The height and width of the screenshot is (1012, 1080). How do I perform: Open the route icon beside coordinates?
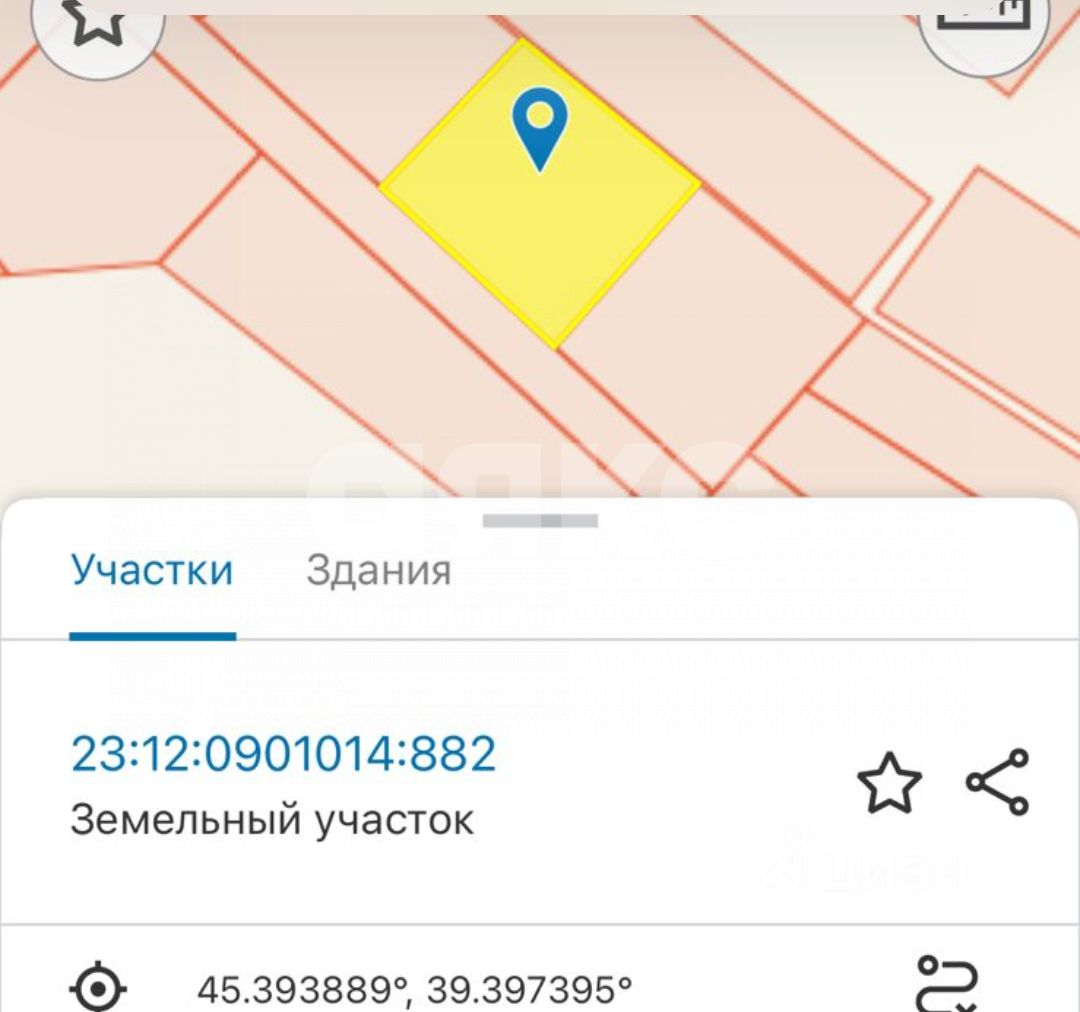point(948,985)
